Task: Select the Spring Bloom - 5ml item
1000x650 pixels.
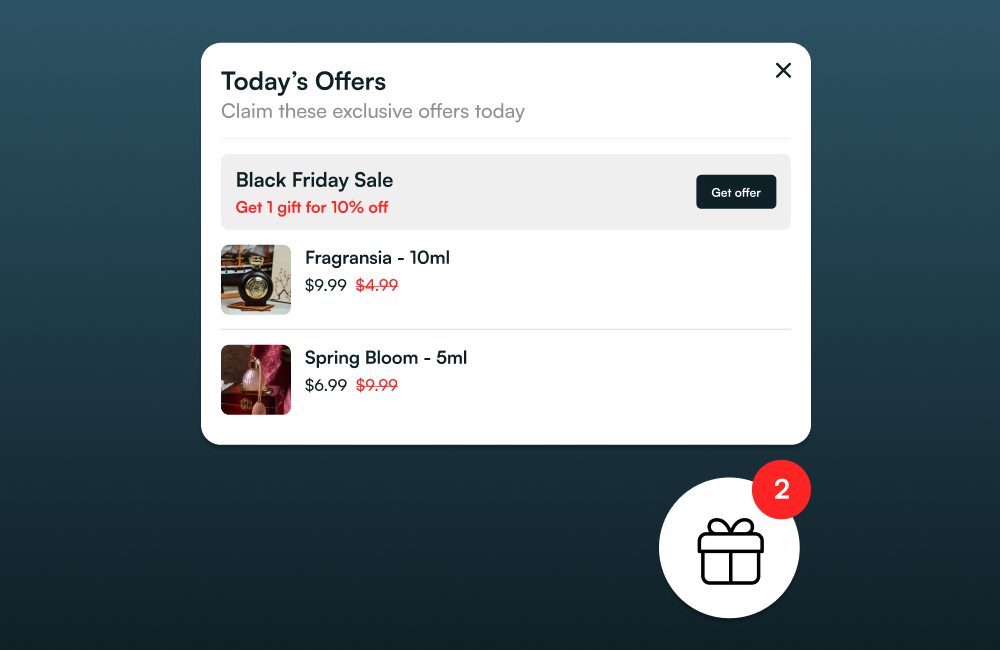Action: (385, 358)
